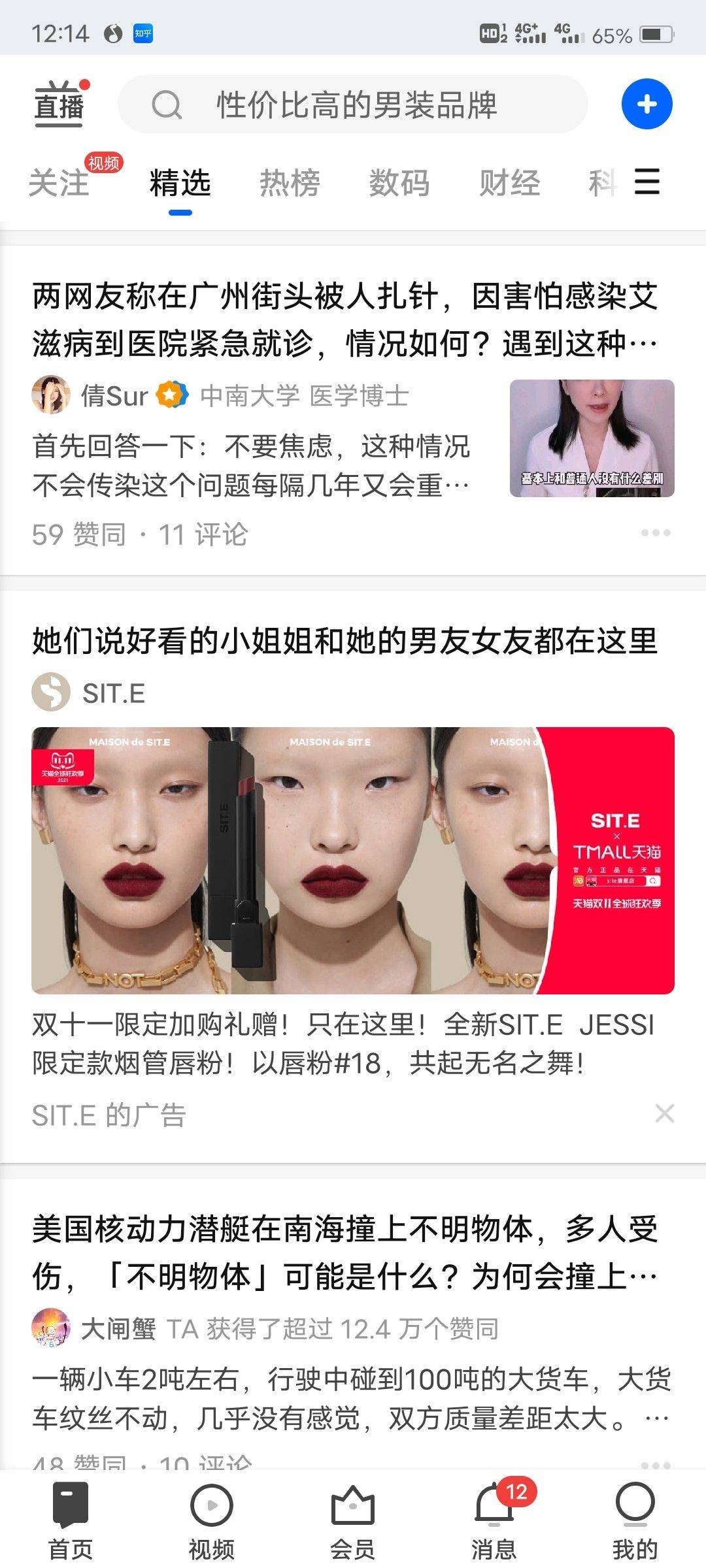Dismiss the SIT.E advertisement
Screen dimensions: 706x1568
pos(664,1113)
